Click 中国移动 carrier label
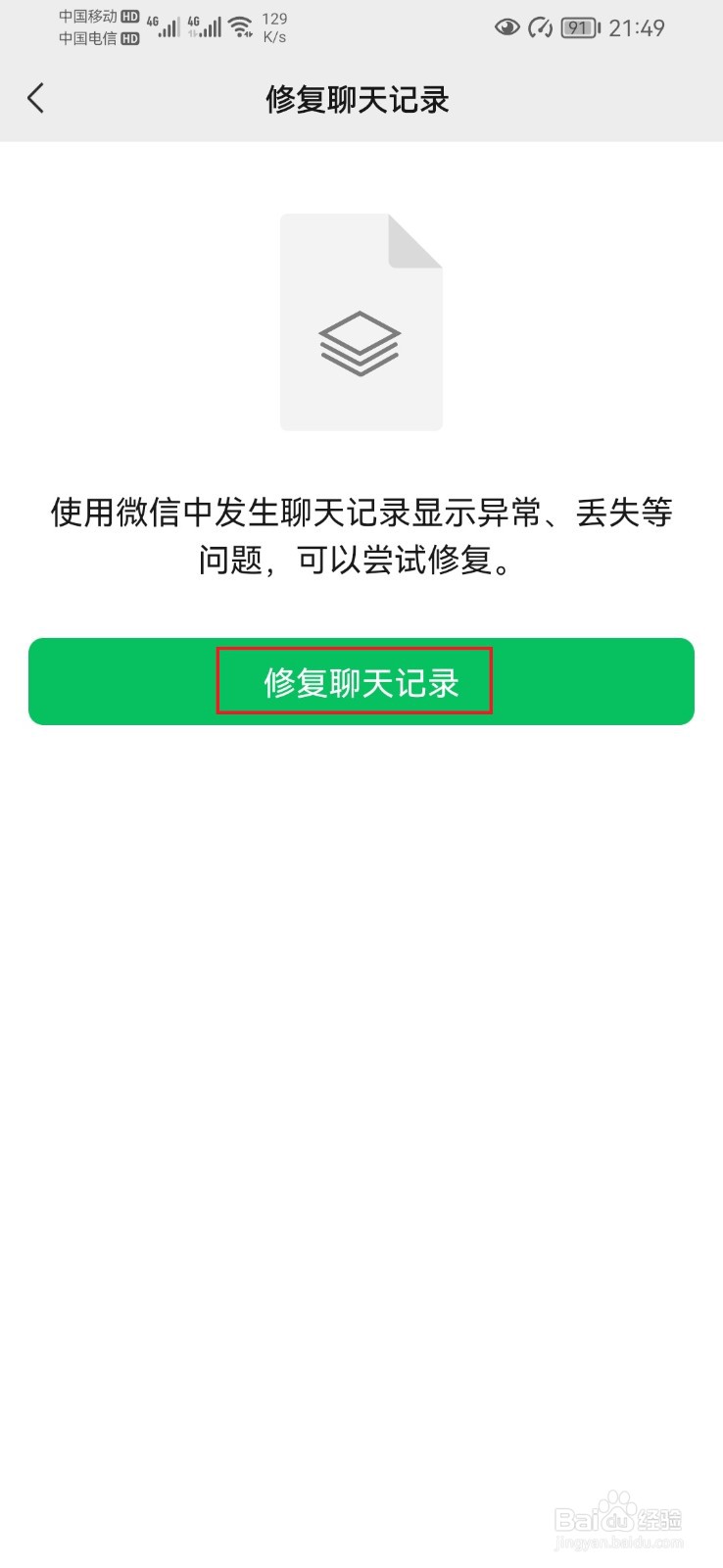723x1568 pixels. 86,16
